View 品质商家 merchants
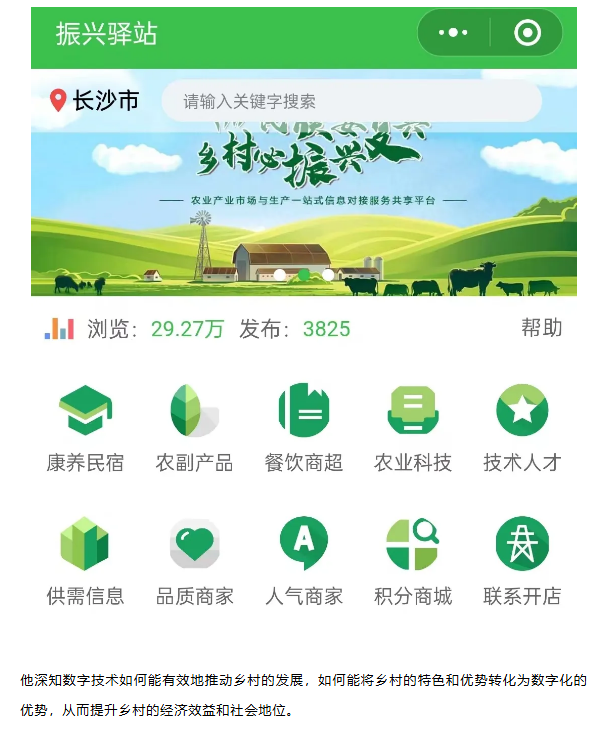The width and height of the screenshot is (607, 749). [x=194, y=561]
